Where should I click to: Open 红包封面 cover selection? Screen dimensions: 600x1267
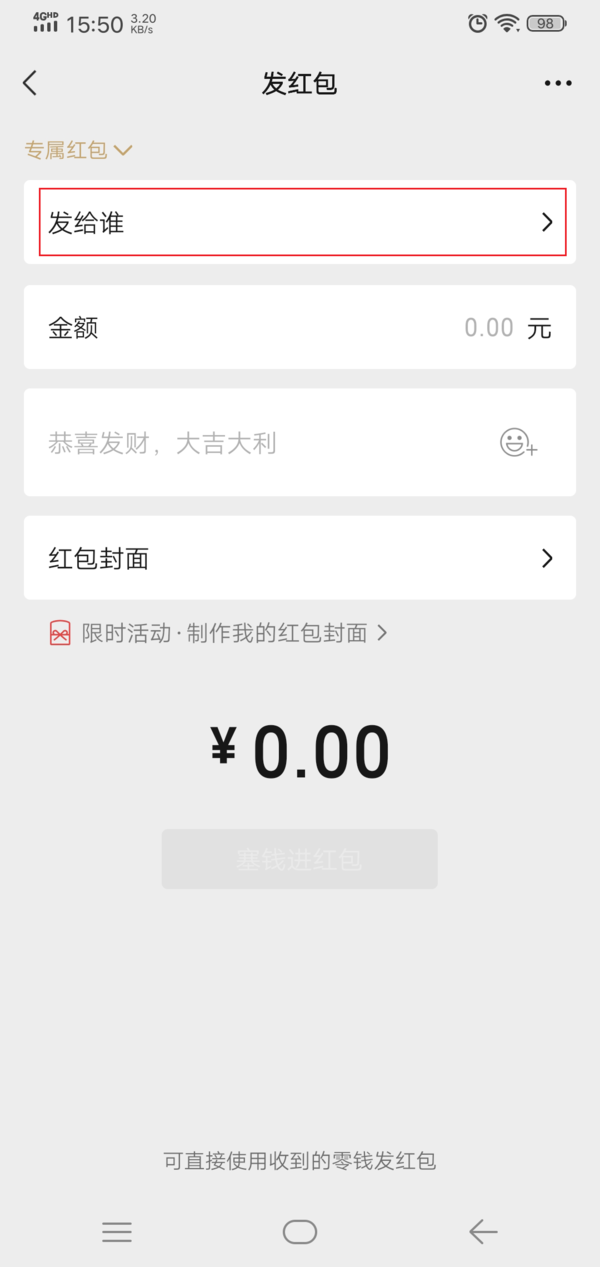click(x=300, y=558)
